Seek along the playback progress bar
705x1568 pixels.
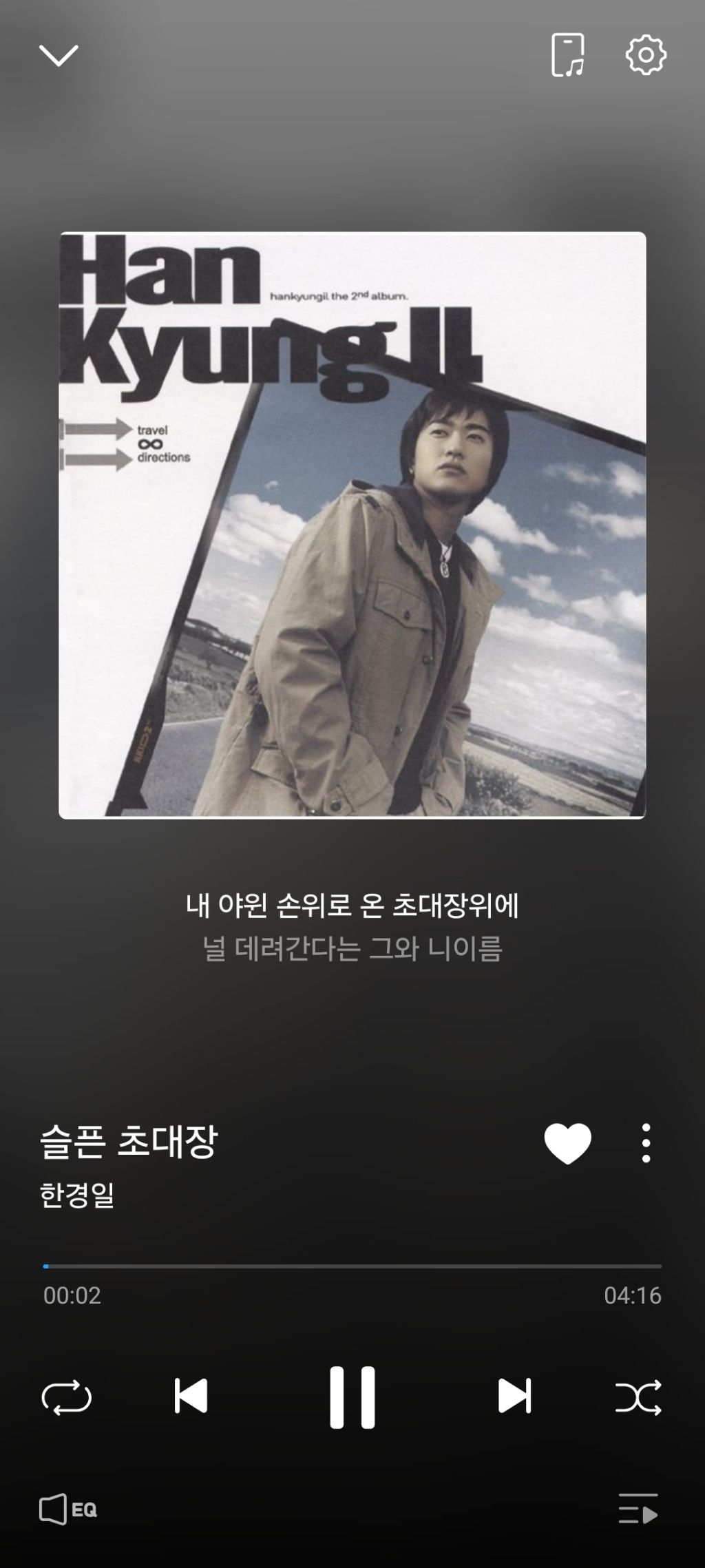point(352,1266)
